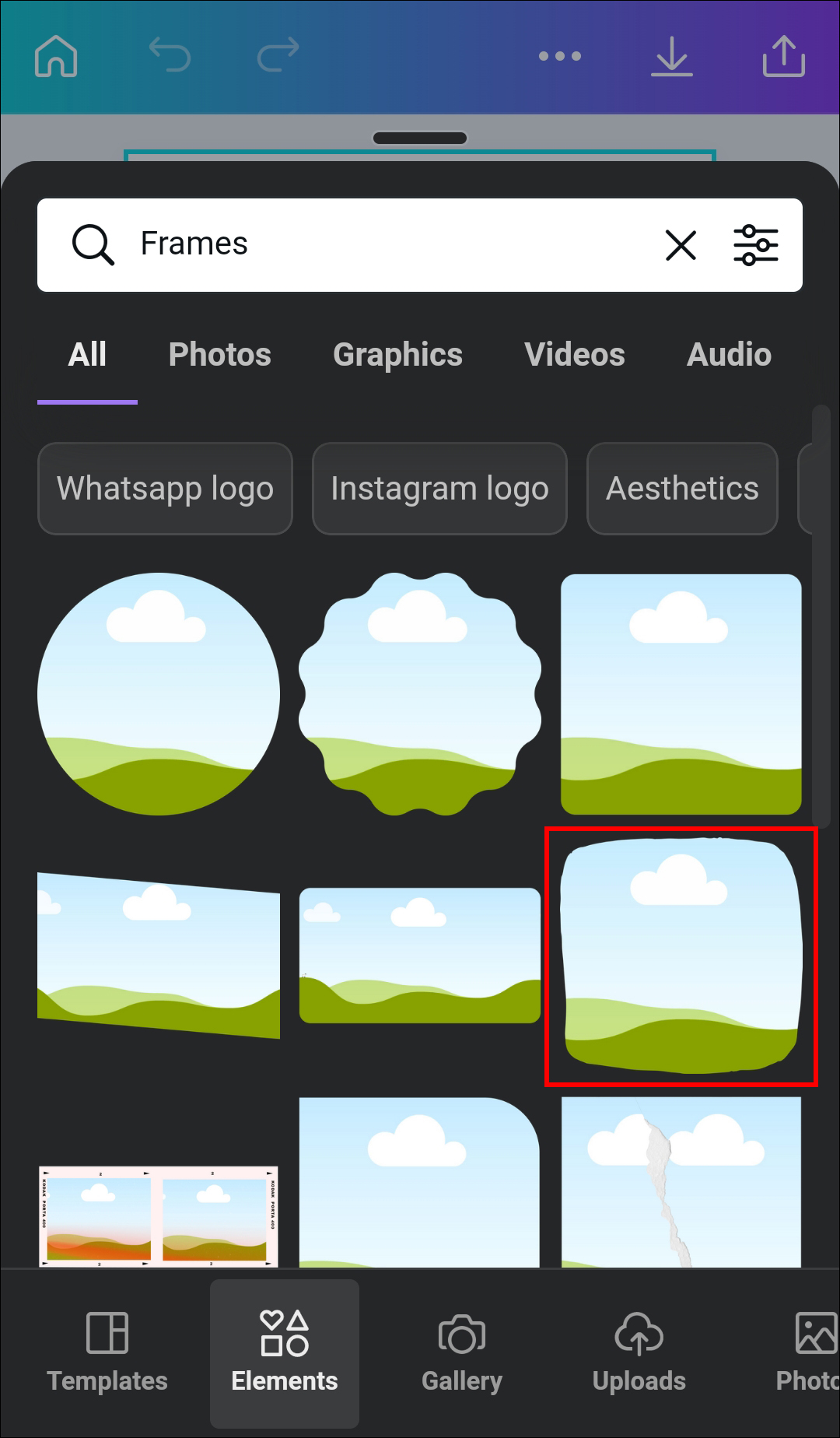Screen dimensions: 840x1438
Task: Open the search filter settings
Action: coord(755,245)
